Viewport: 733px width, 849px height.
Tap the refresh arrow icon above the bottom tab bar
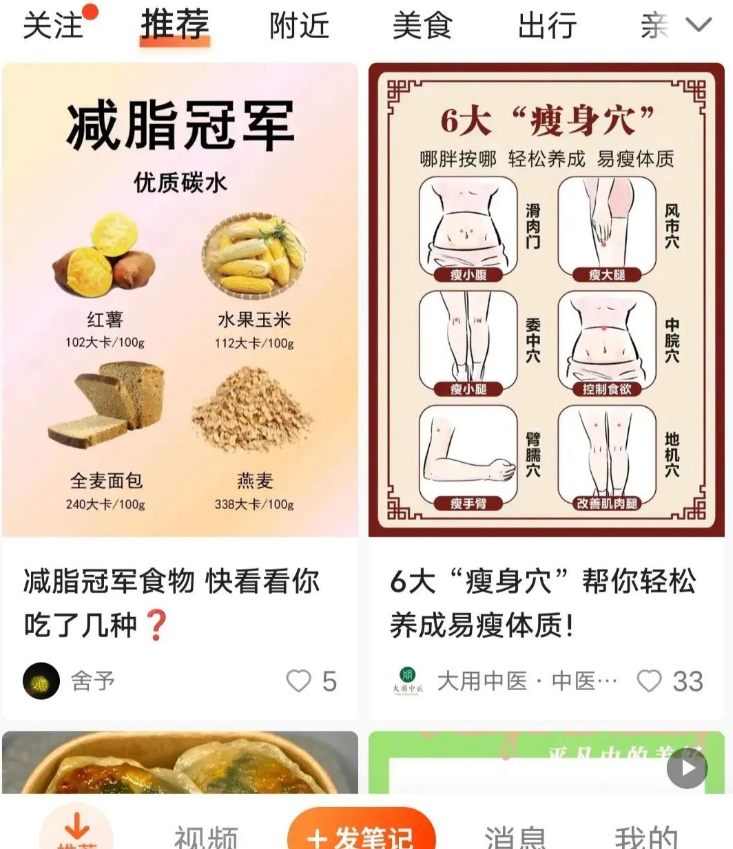click(77, 826)
